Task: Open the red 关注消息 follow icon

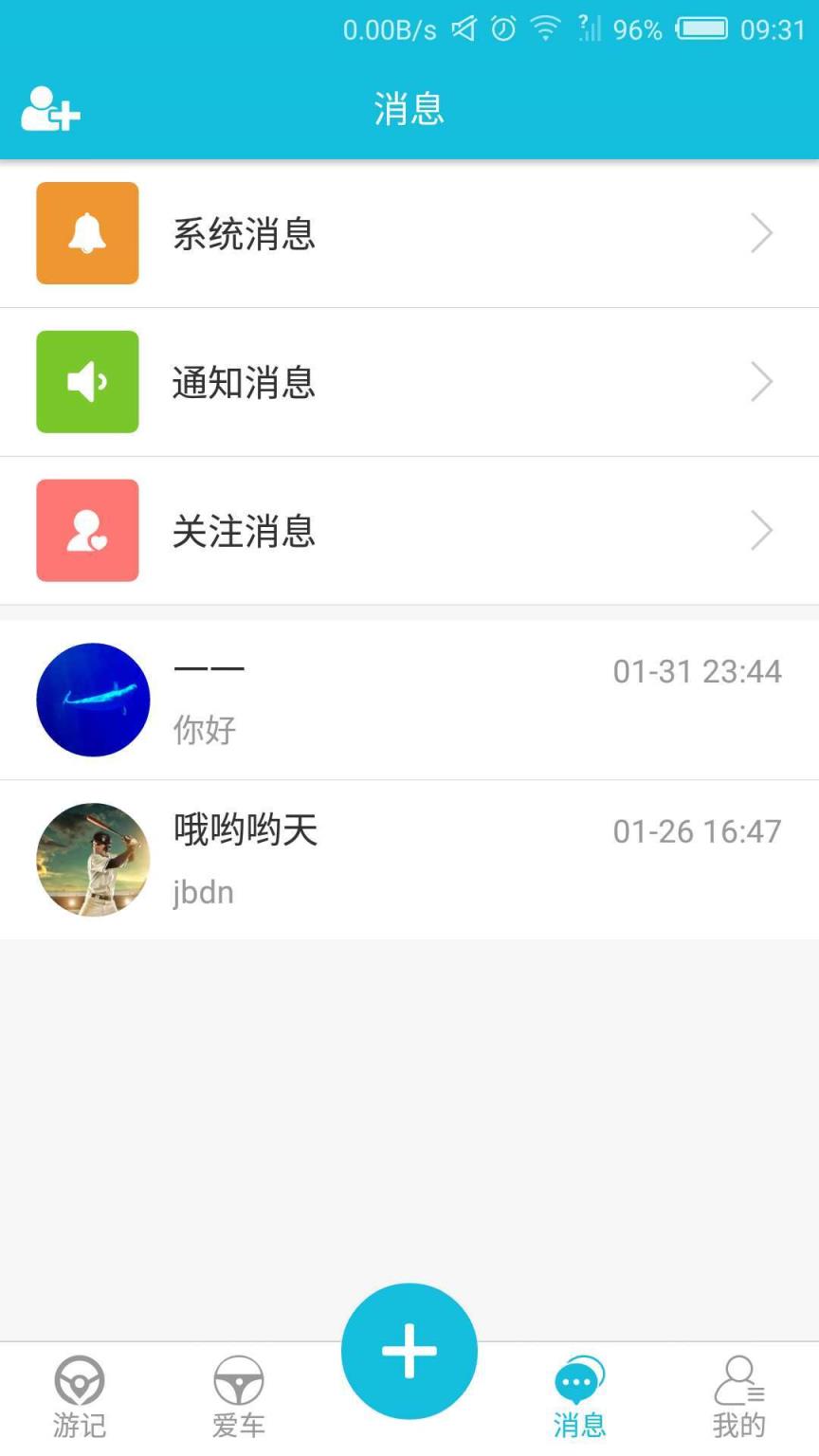Action: [86, 530]
